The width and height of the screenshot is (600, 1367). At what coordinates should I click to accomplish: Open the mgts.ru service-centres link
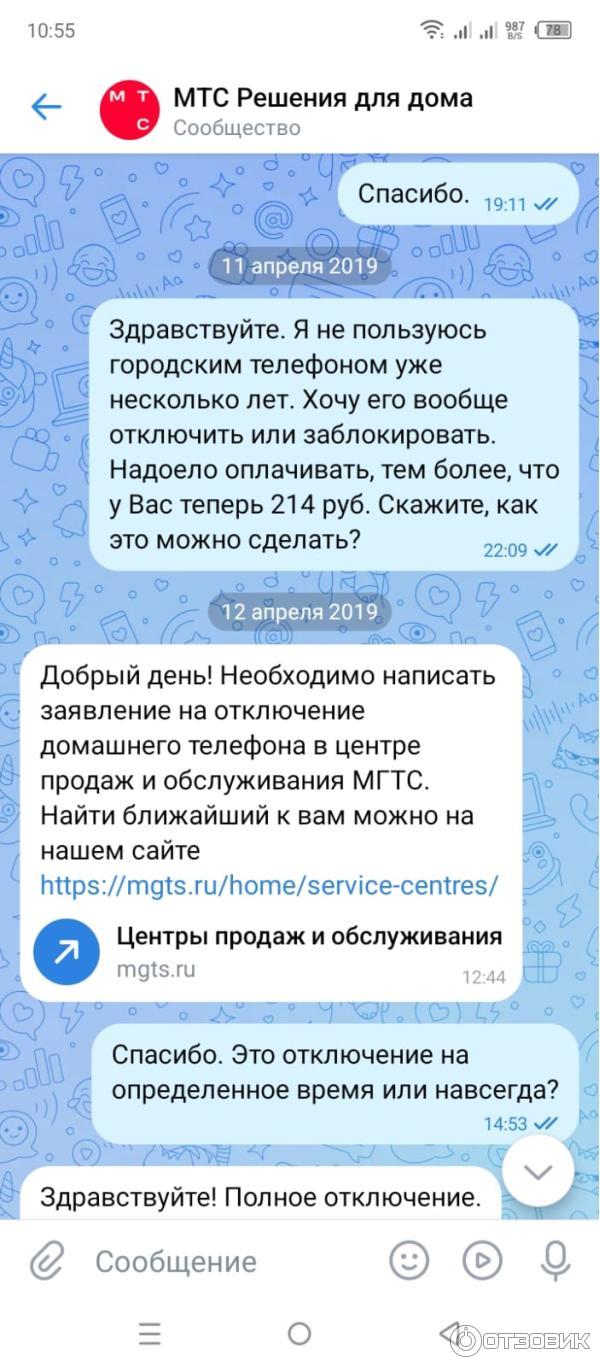pyautogui.click(x=269, y=885)
